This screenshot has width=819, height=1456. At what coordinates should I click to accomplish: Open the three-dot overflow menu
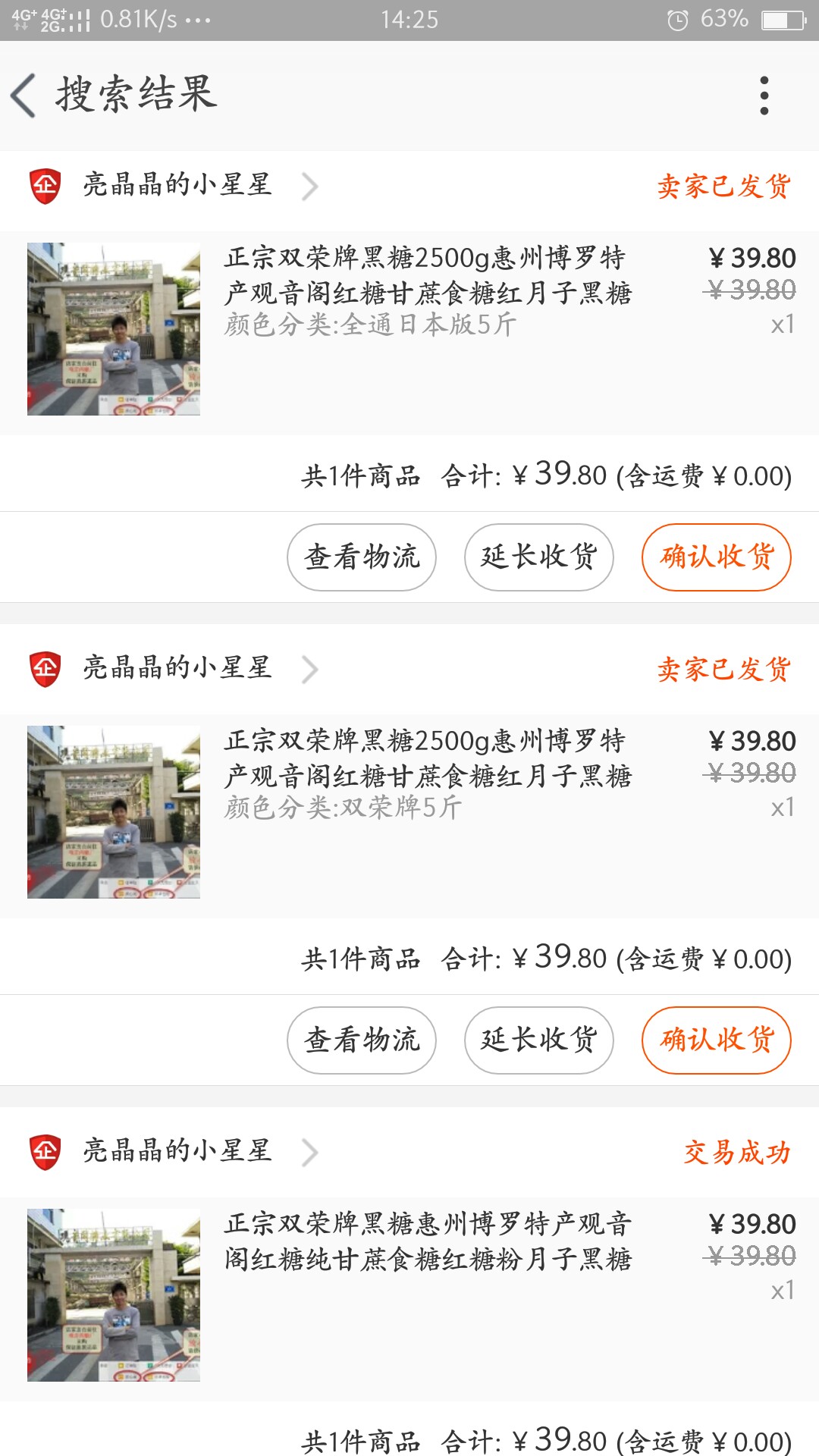point(764,96)
